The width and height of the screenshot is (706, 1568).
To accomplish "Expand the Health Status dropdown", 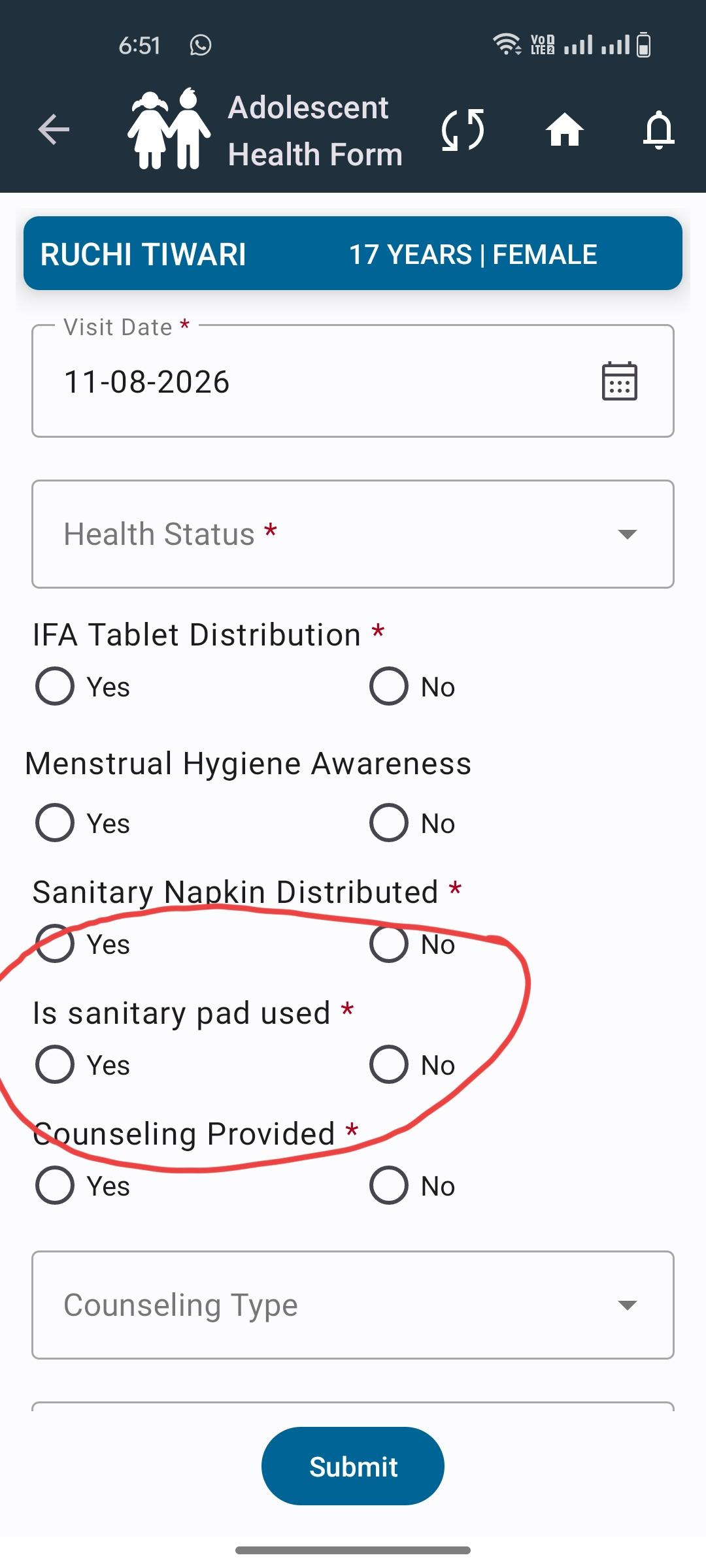I will [x=353, y=534].
